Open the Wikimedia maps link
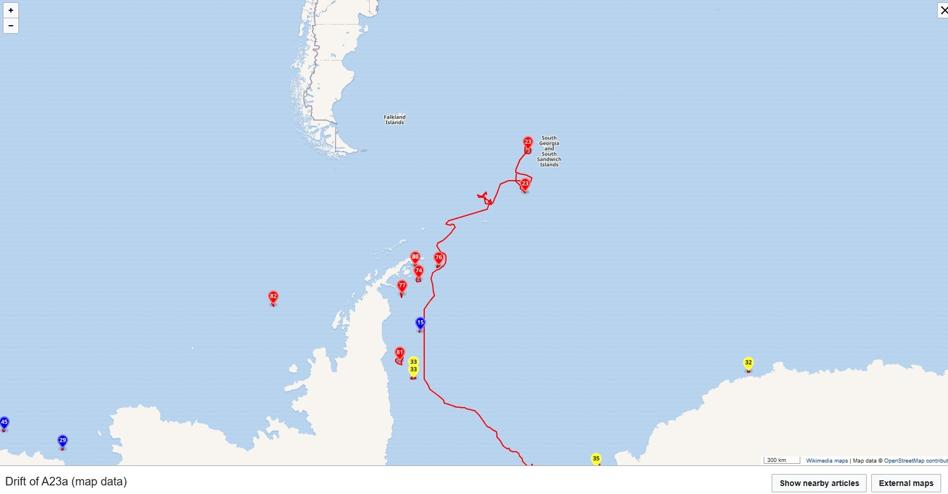This screenshot has width=948, height=494. coord(827,461)
